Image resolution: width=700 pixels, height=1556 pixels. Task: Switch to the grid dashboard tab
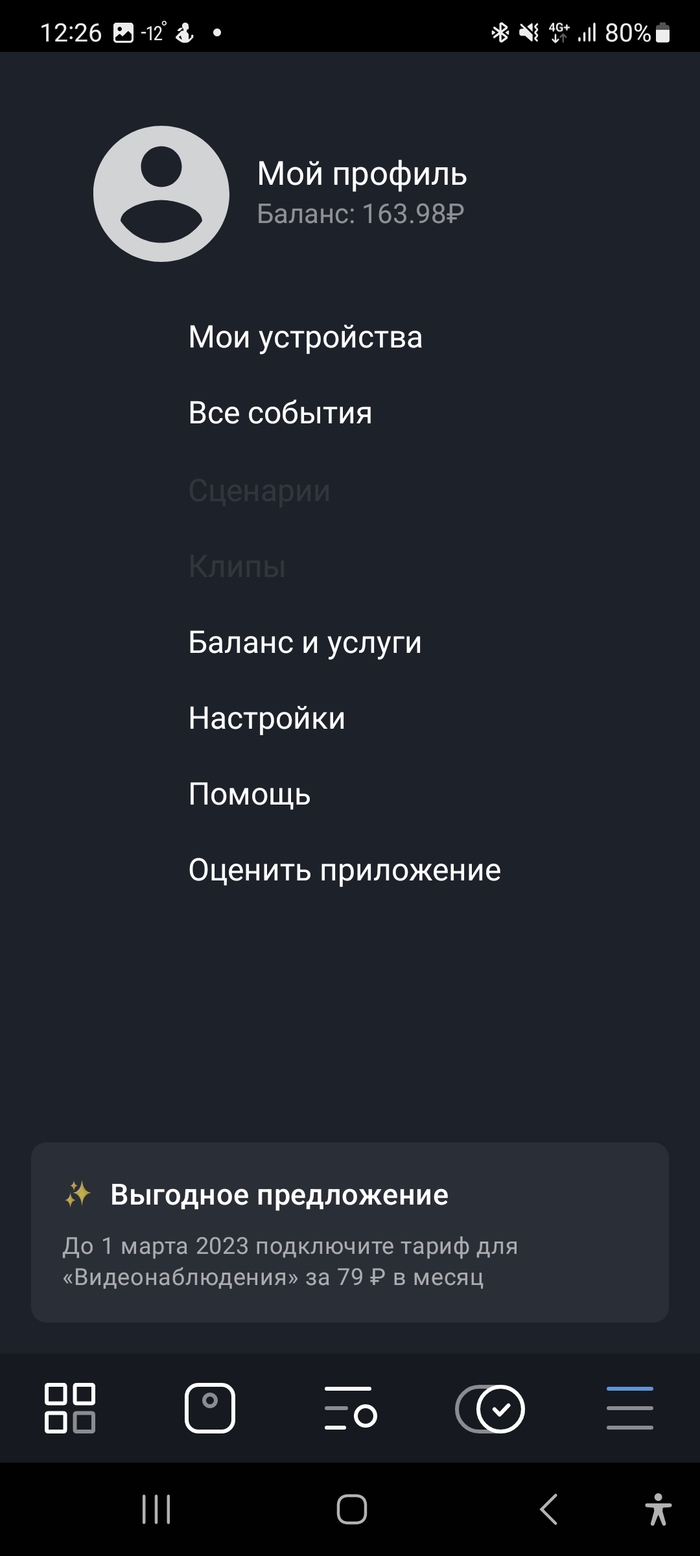click(x=70, y=1408)
